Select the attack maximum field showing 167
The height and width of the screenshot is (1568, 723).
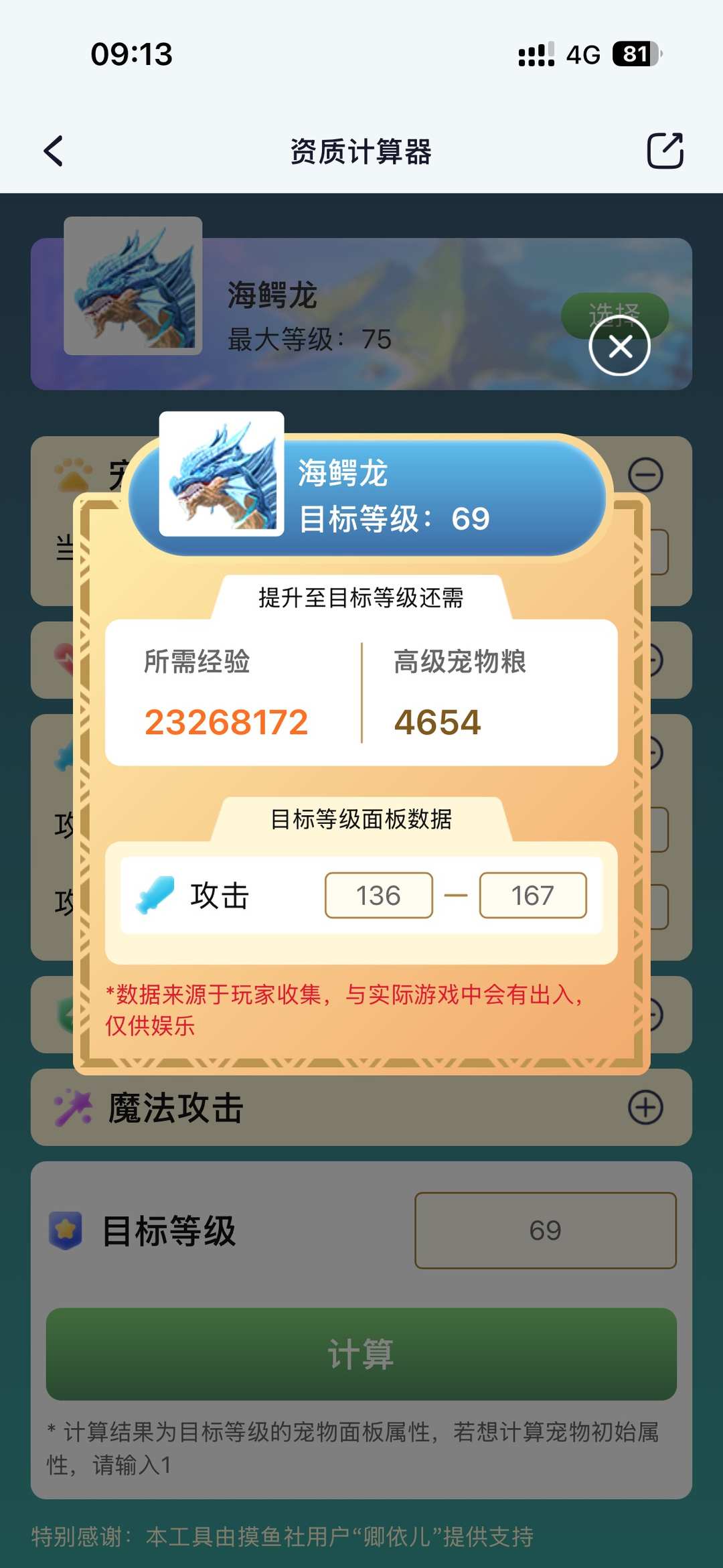coord(532,895)
